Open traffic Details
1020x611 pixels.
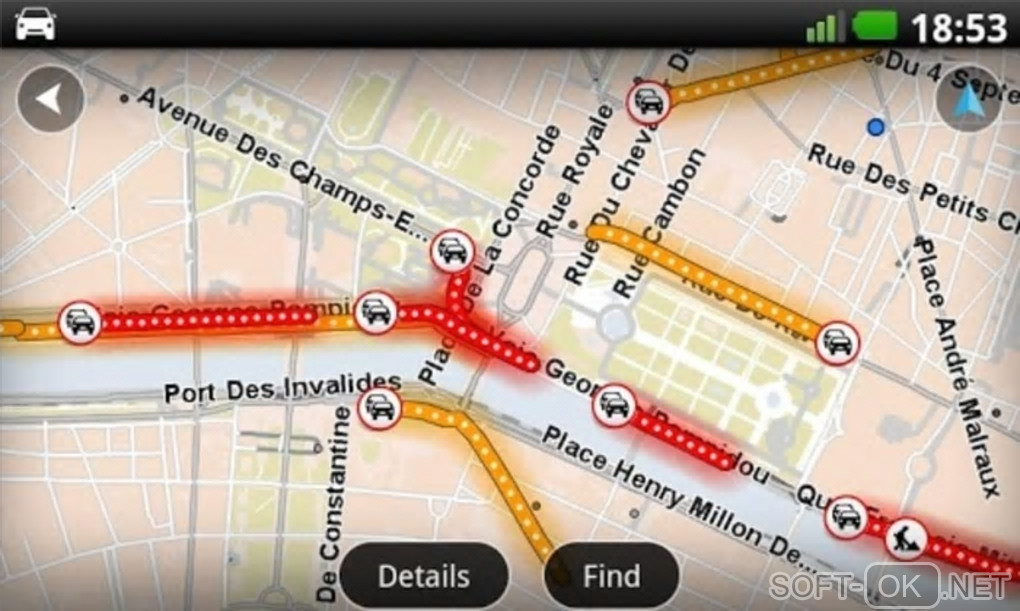423,576
